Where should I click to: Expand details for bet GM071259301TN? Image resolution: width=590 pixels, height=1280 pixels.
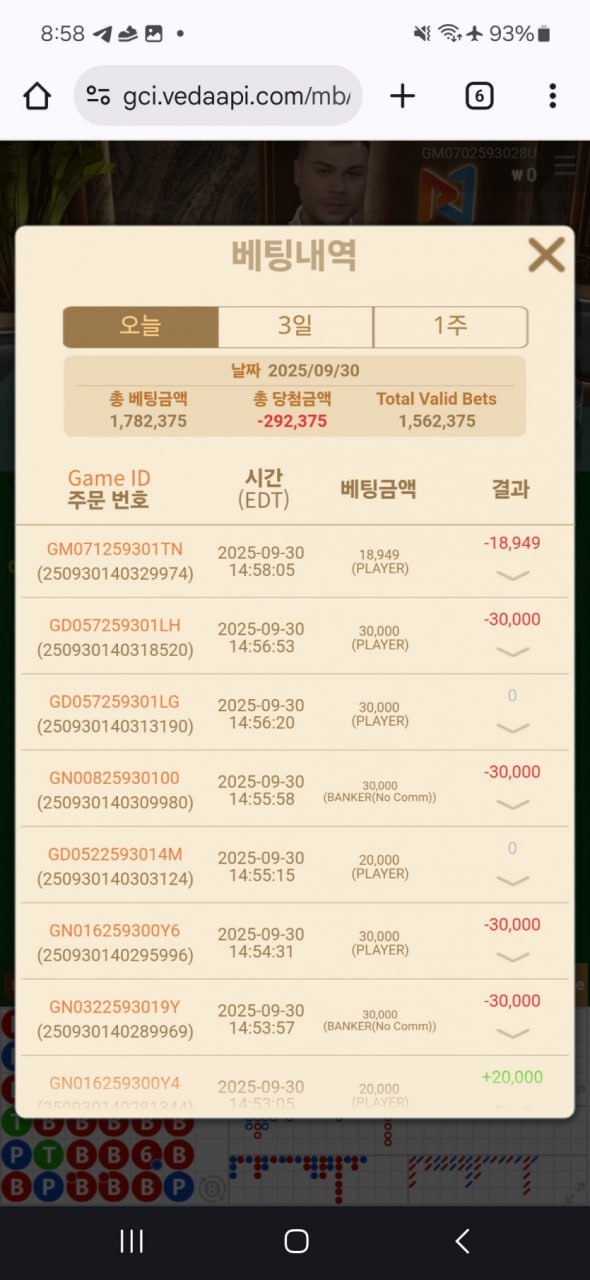[512, 575]
